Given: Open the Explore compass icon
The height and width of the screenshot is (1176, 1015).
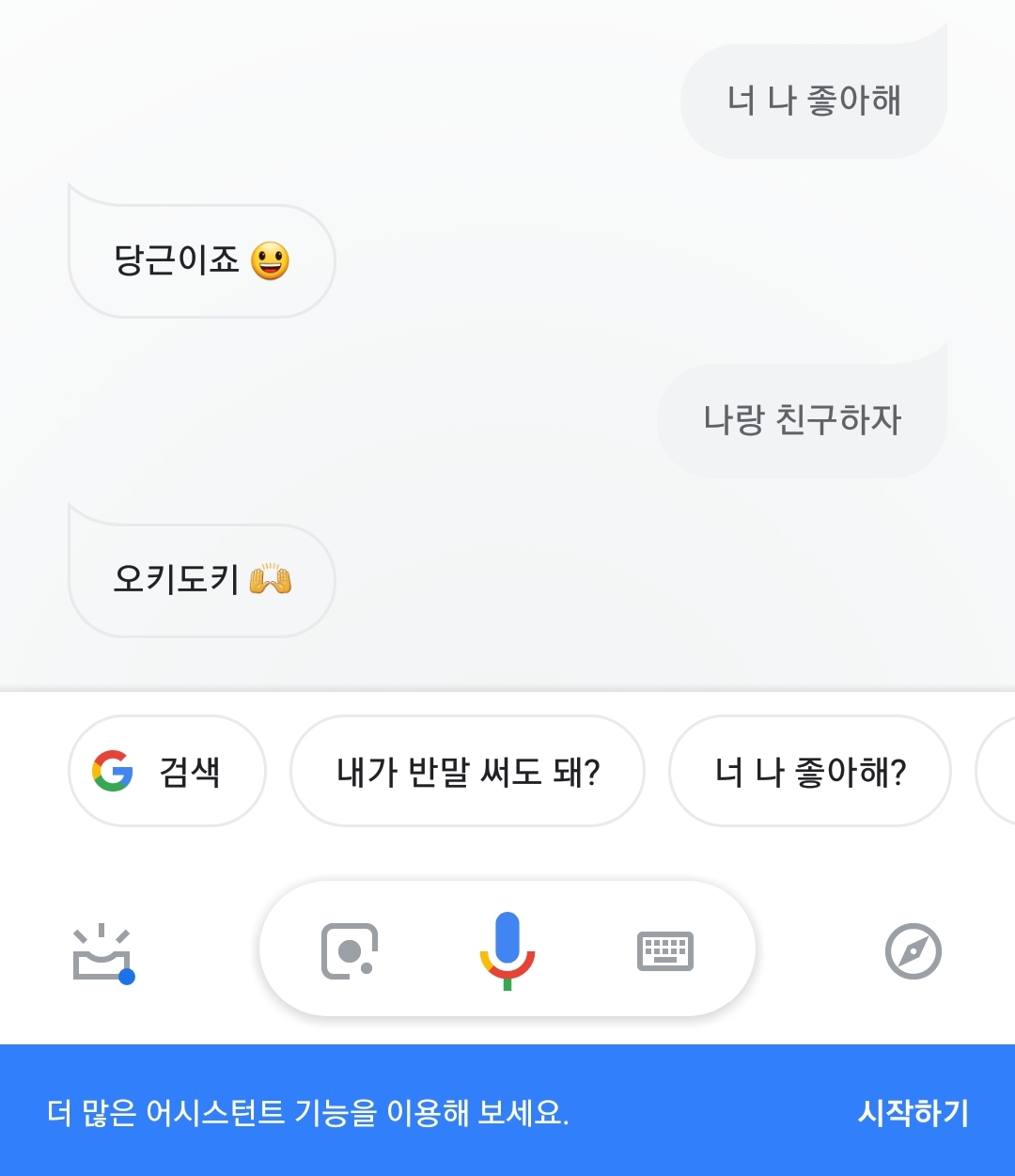Looking at the screenshot, I should (x=913, y=951).
